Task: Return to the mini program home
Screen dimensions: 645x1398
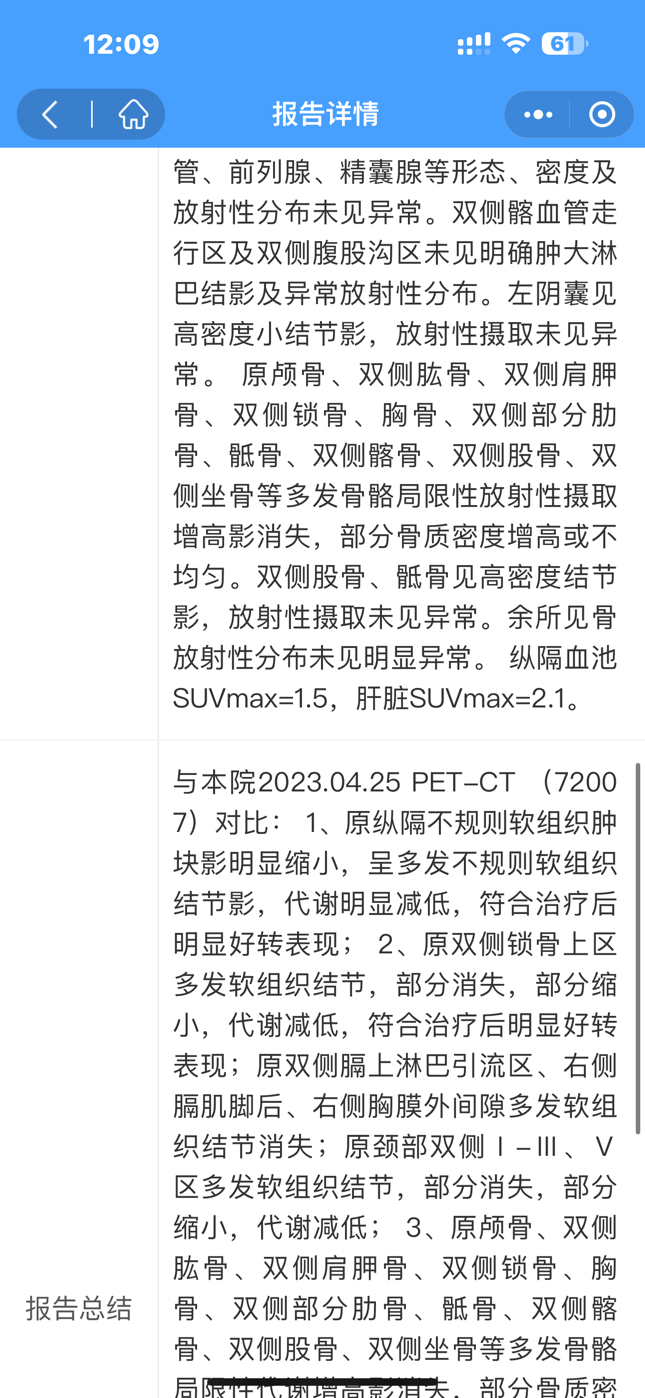Action: point(132,114)
